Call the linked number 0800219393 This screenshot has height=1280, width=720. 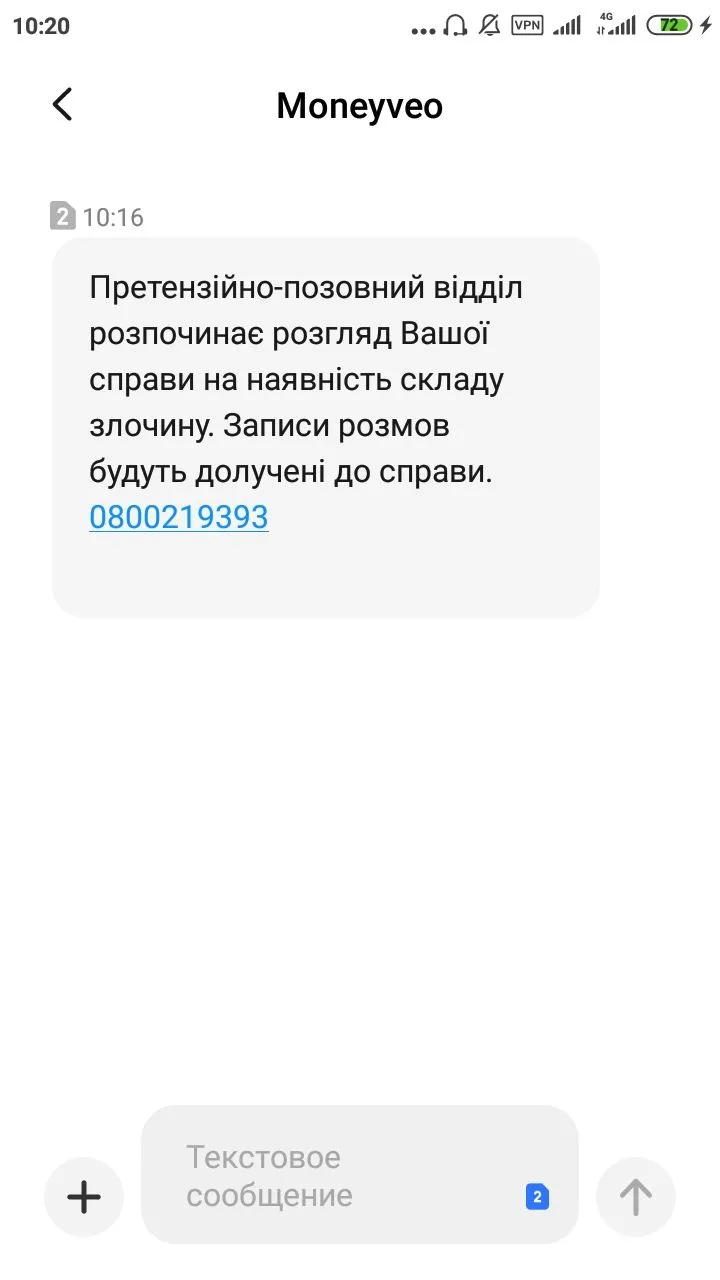[179, 517]
